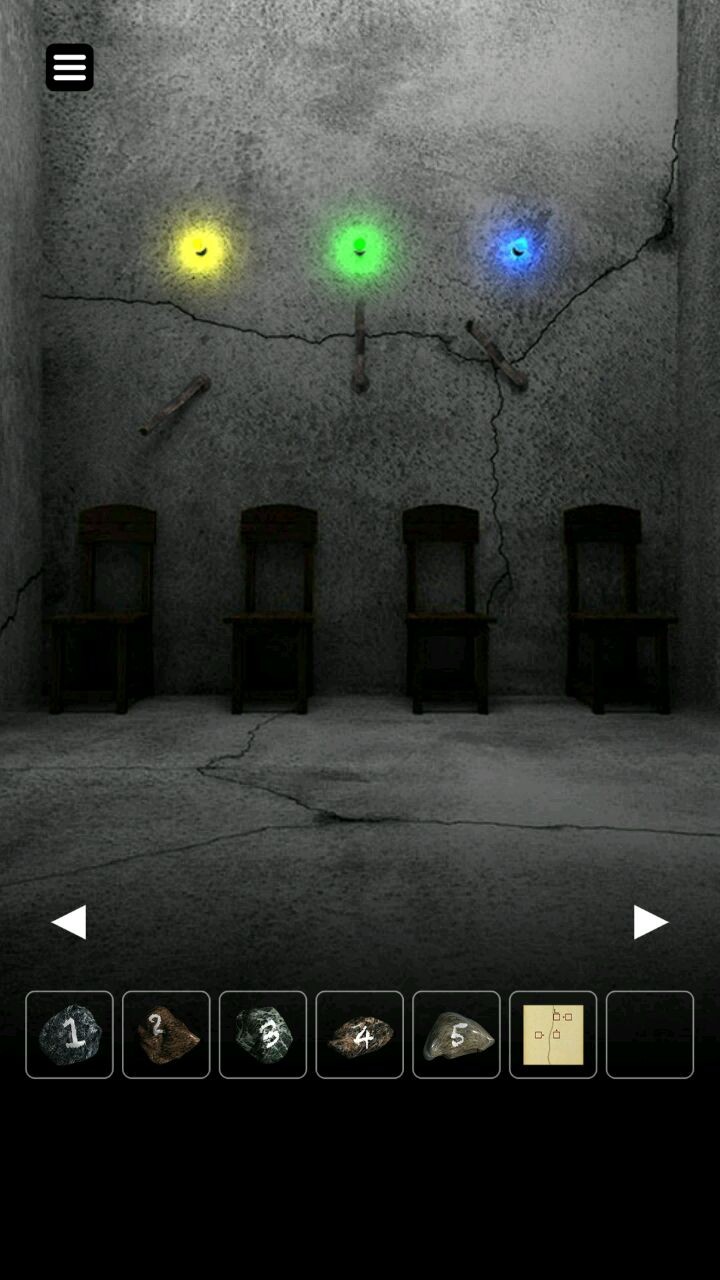Select stone number 1 in inventory
The image size is (720, 1280).
coord(69,1035)
